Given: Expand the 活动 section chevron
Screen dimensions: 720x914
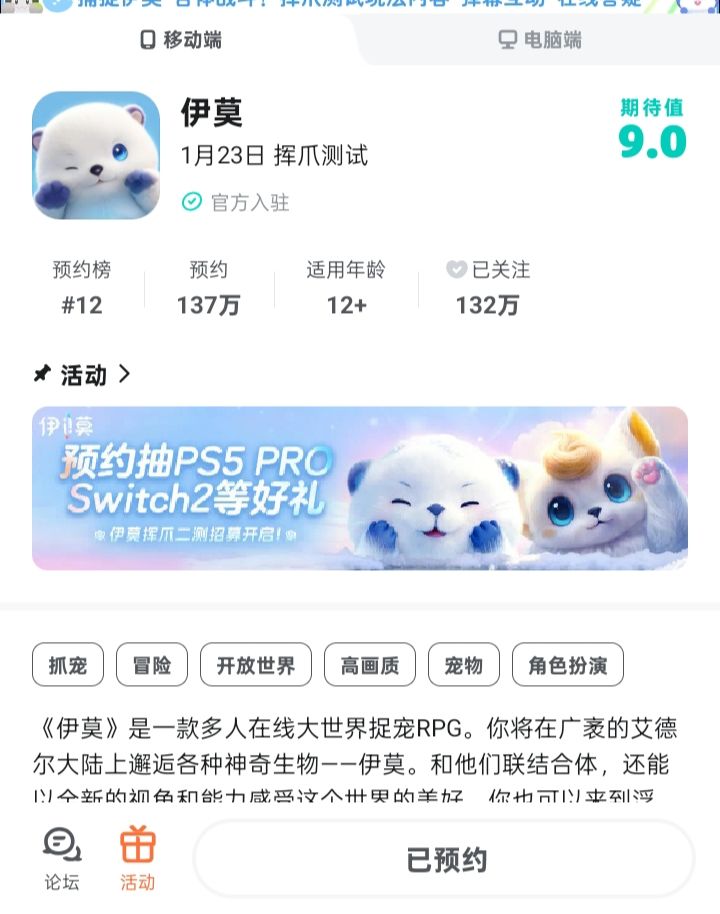Looking at the screenshot, I should point(125,375).
